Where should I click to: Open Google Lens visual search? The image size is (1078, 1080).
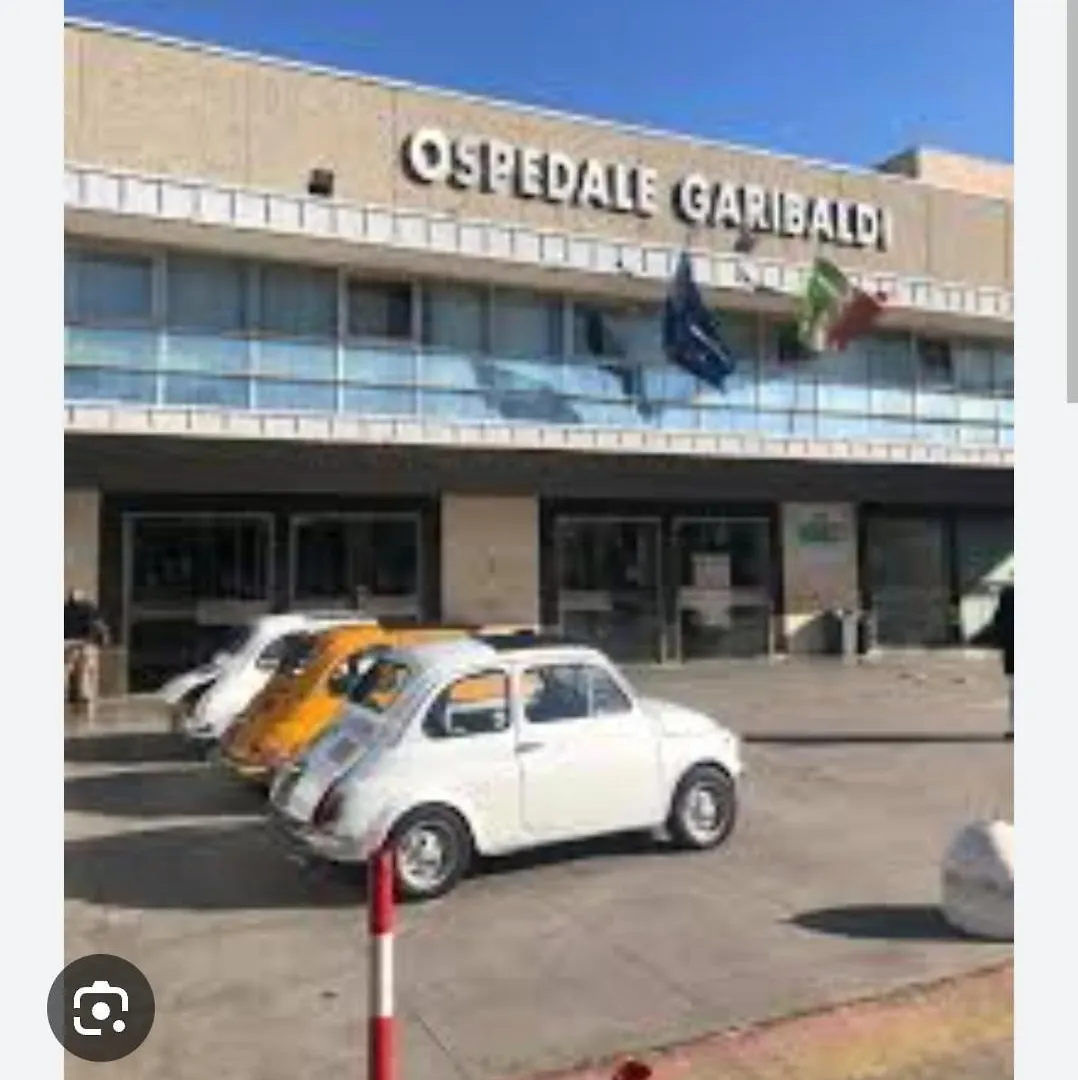click(x=101, y=1007)
